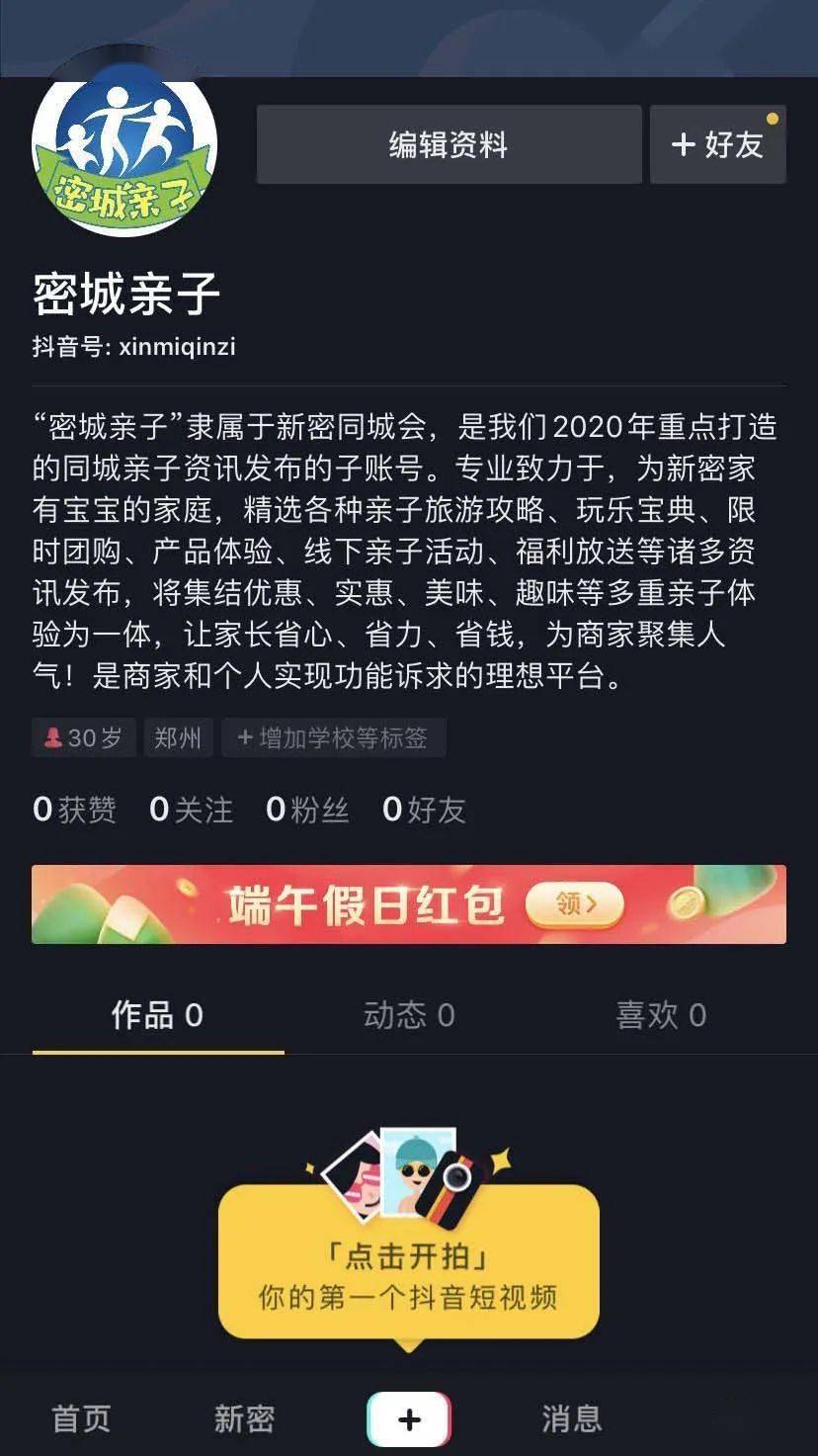Add a school tag via 增加学校等标签

point(333,737)
